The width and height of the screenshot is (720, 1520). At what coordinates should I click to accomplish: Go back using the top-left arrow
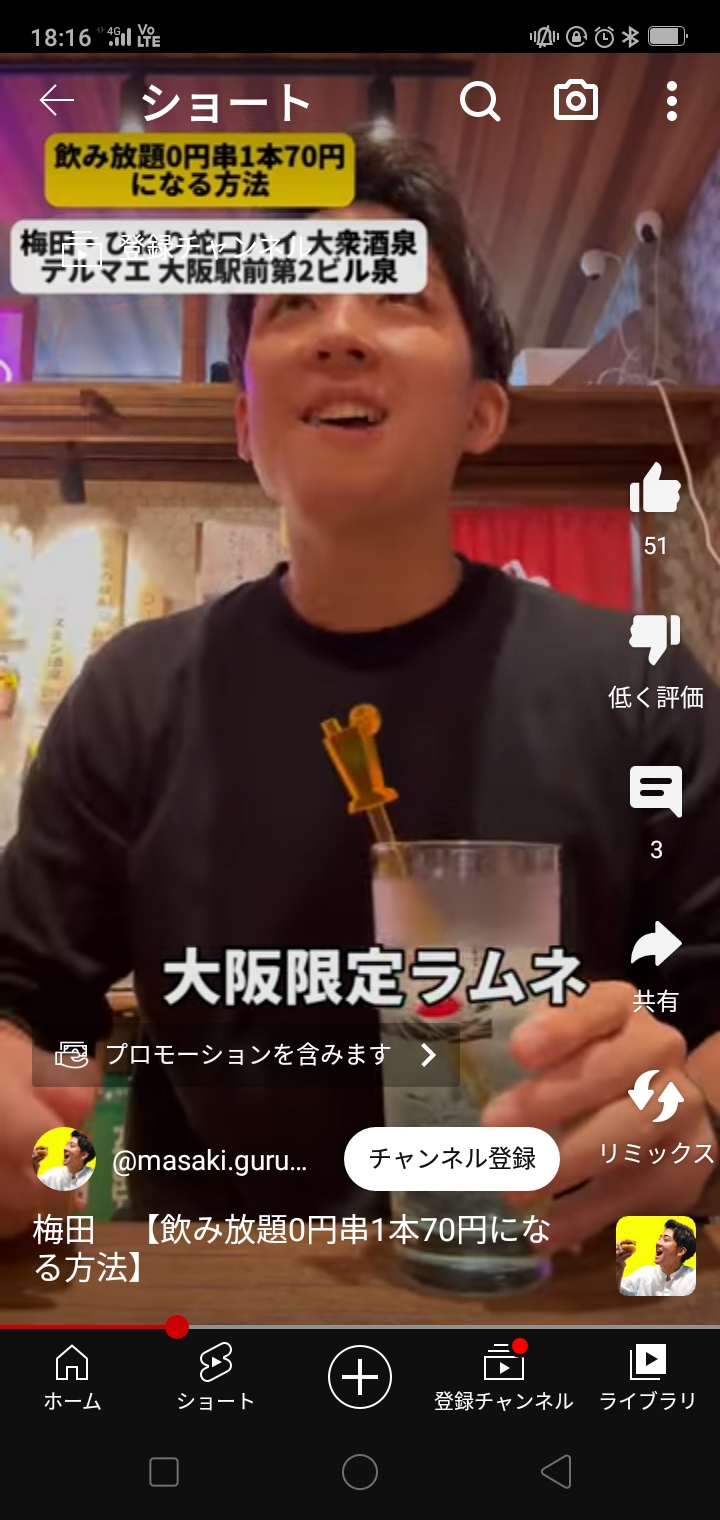(x=57, y=100)
